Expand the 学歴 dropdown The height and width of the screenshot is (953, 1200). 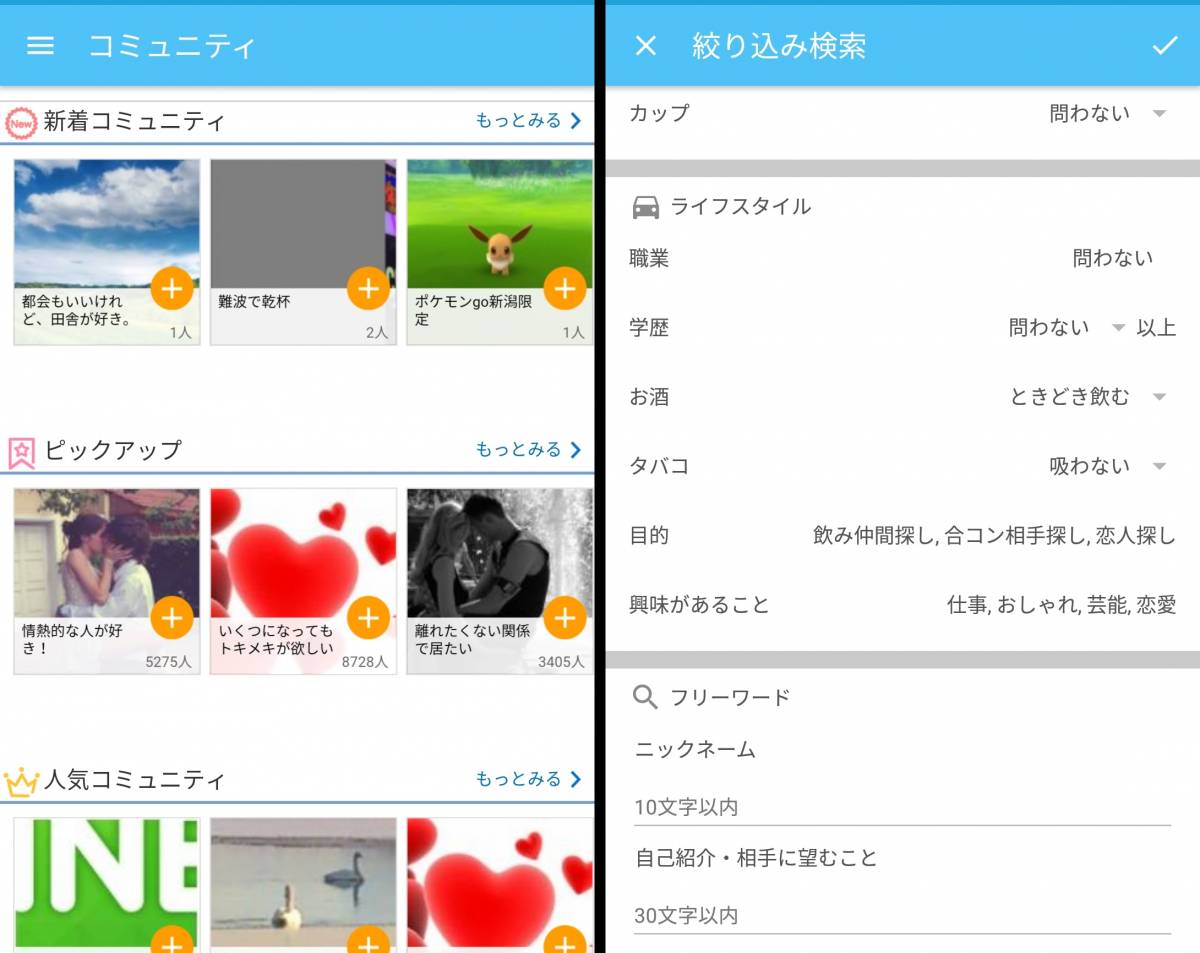[x=1065, y=328]
